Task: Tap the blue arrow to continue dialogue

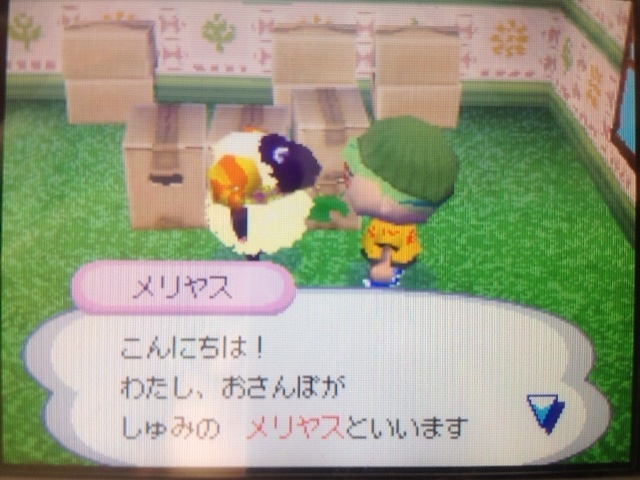Action: tap(546, 412)
